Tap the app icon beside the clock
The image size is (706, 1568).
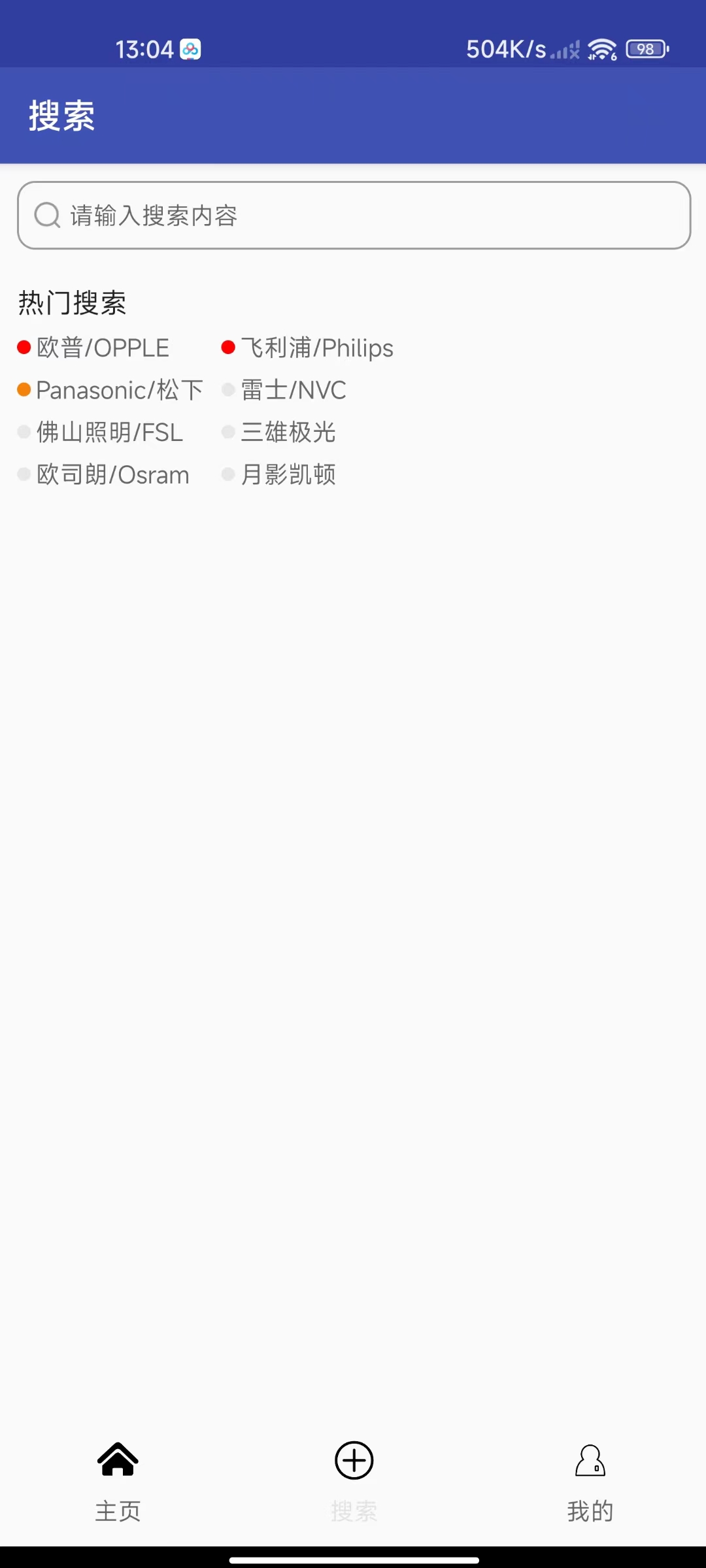click(190, 48)
